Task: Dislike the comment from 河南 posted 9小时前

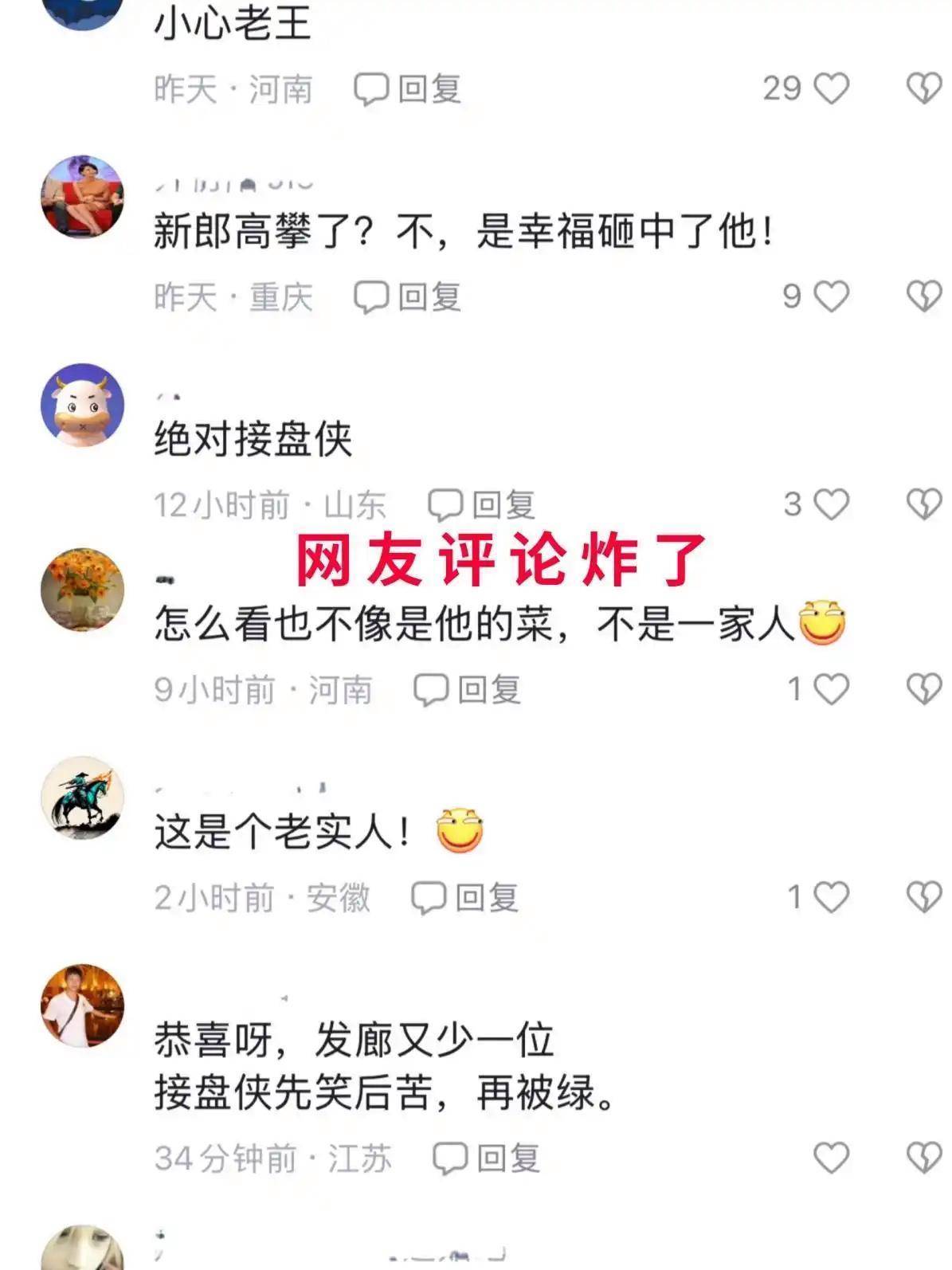Action: coord(924,689)
